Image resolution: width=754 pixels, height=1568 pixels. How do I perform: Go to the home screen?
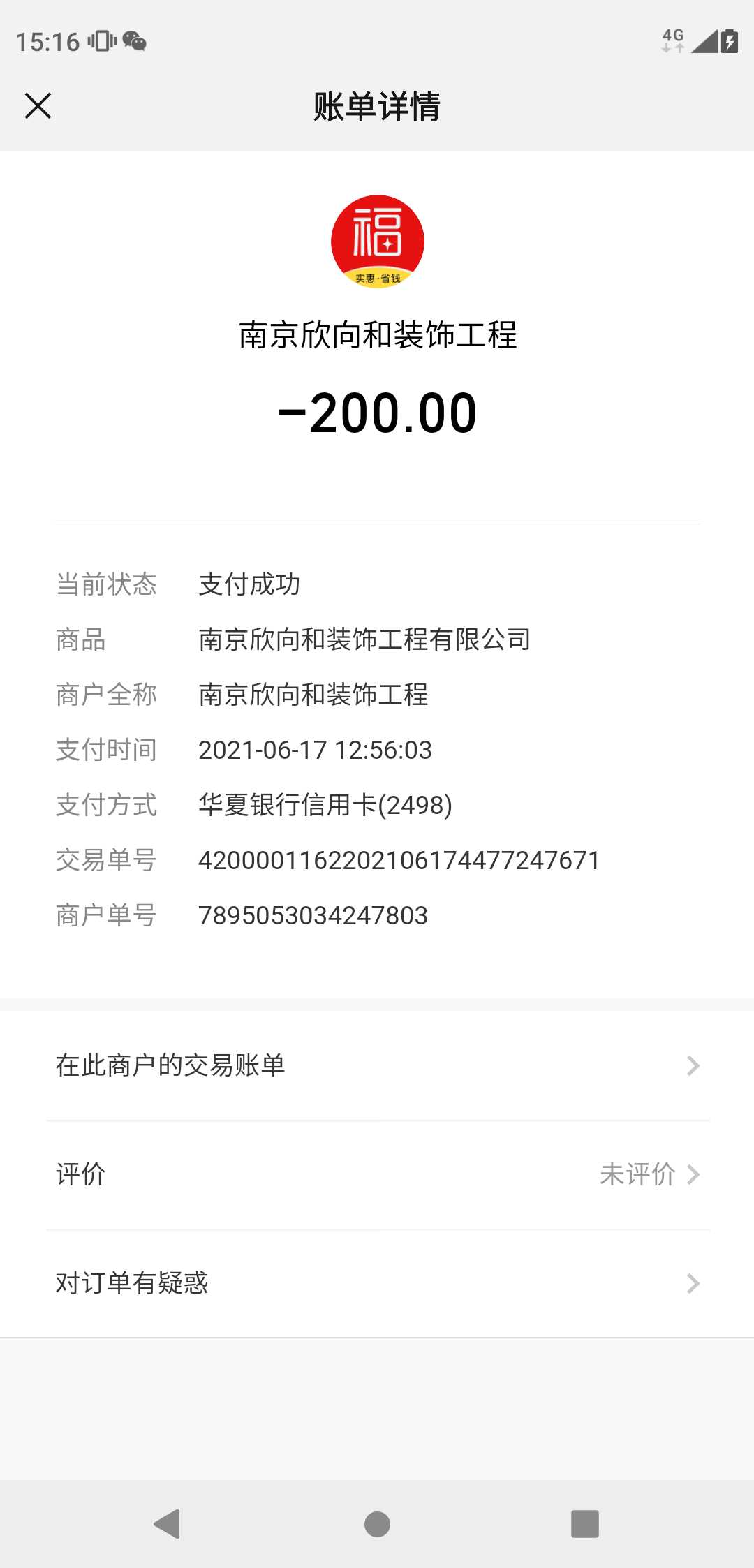click(377, 1523)
